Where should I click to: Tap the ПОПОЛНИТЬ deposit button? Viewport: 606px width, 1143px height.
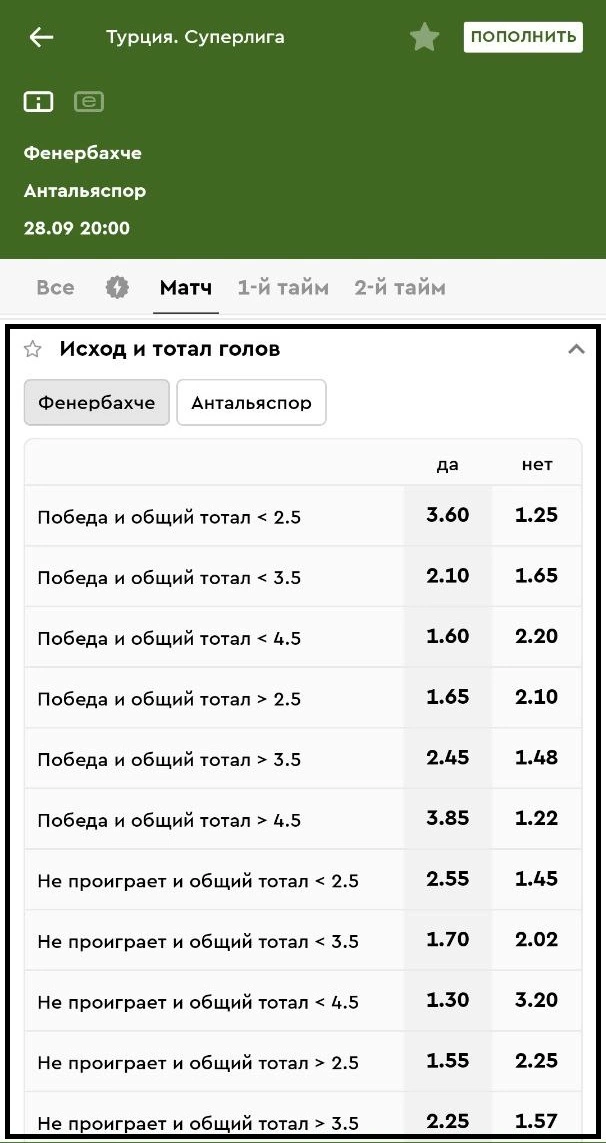click(x=523, y=37)
